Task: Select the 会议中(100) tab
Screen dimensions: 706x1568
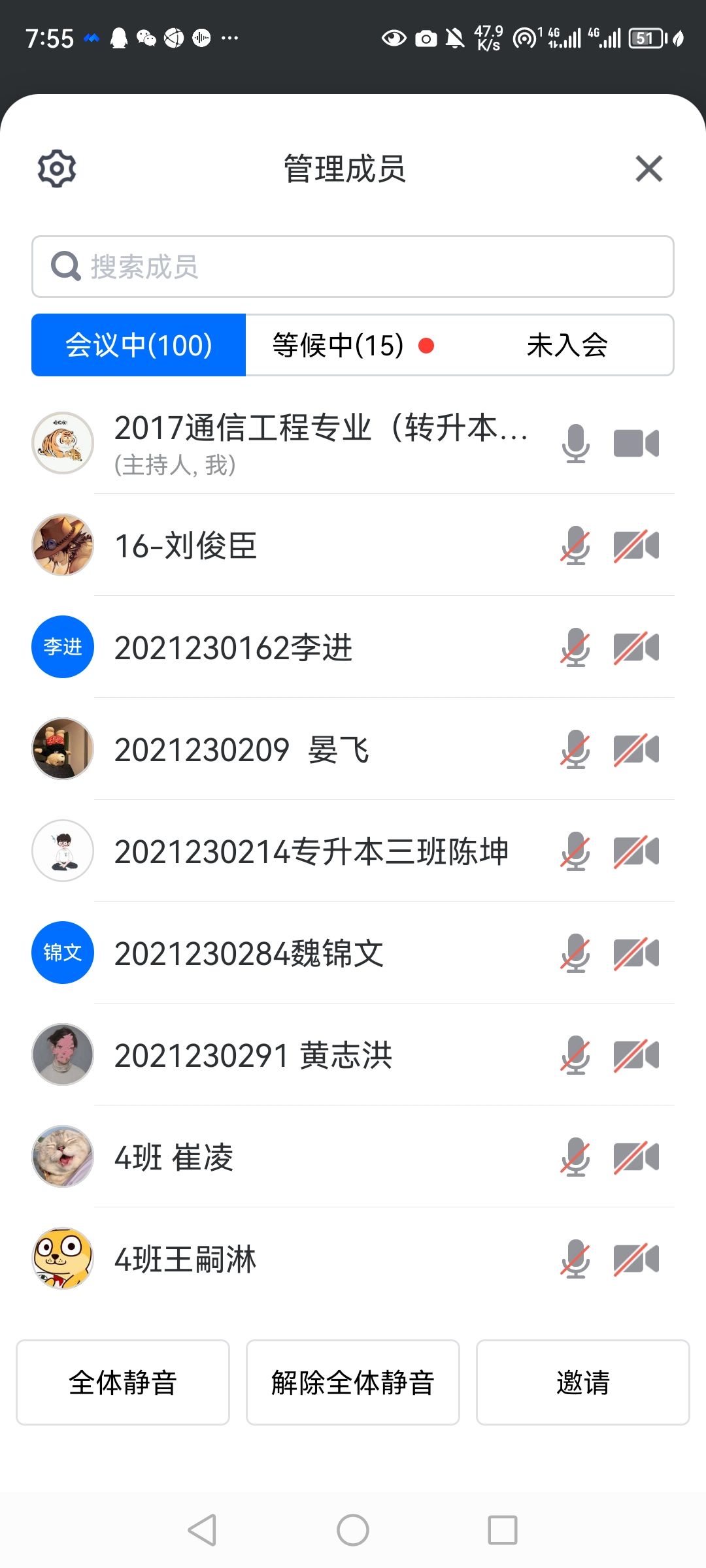Action: 139,345
